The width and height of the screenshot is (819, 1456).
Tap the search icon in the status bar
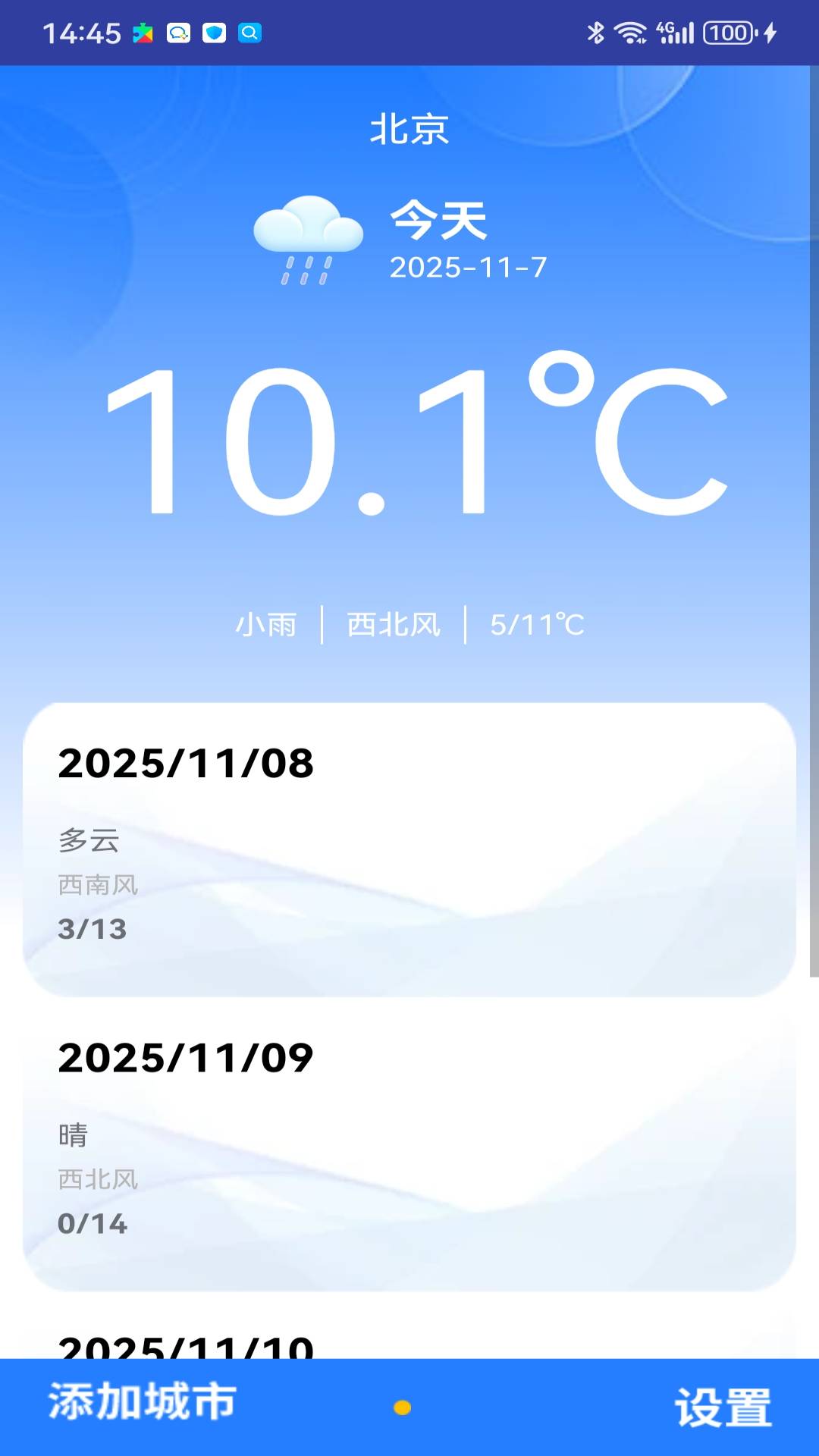(250, 33)
